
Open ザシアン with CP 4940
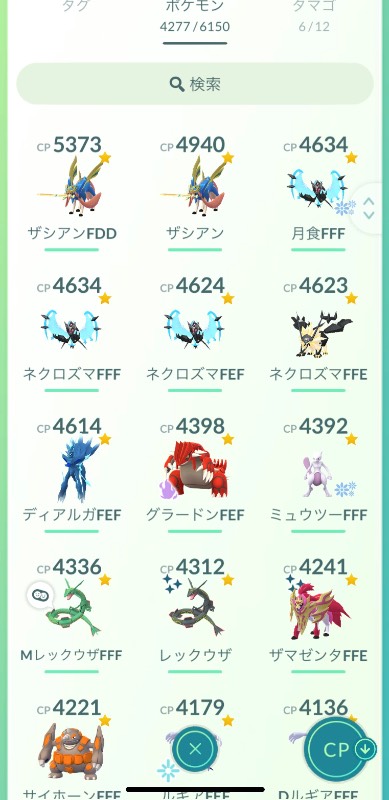click(x=195, y=193)
